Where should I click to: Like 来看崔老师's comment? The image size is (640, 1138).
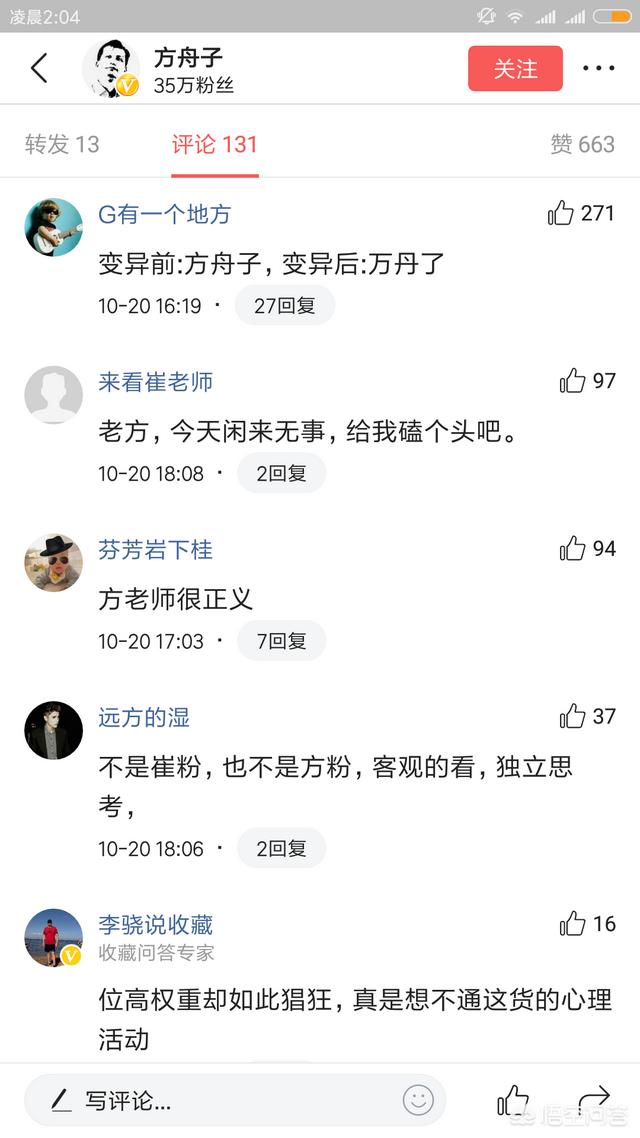pyautogui.click(x=573, y=381)
